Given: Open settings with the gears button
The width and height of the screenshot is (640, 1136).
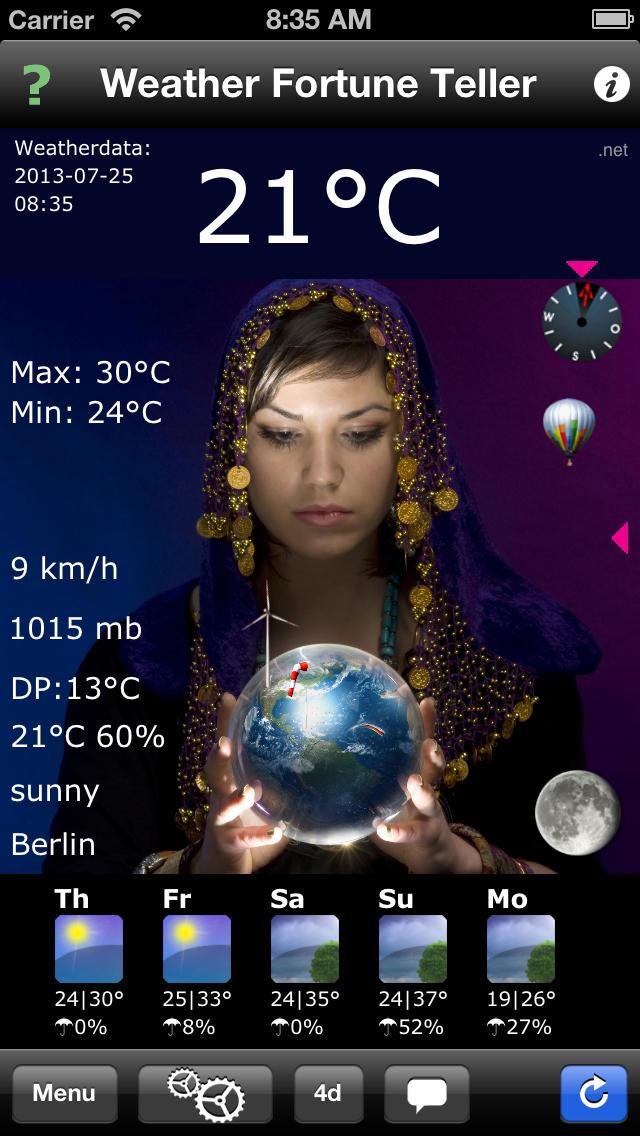Looking at the screenshot, I should click(205, 1093).
